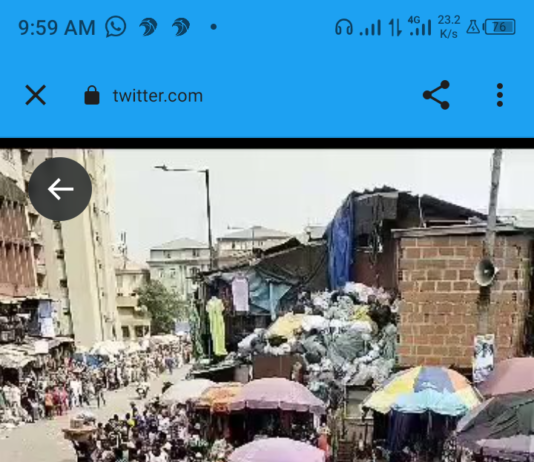Tap the twitter.com address bar
The width and height of the screenshot is (534, 462).
pos(158,96)
